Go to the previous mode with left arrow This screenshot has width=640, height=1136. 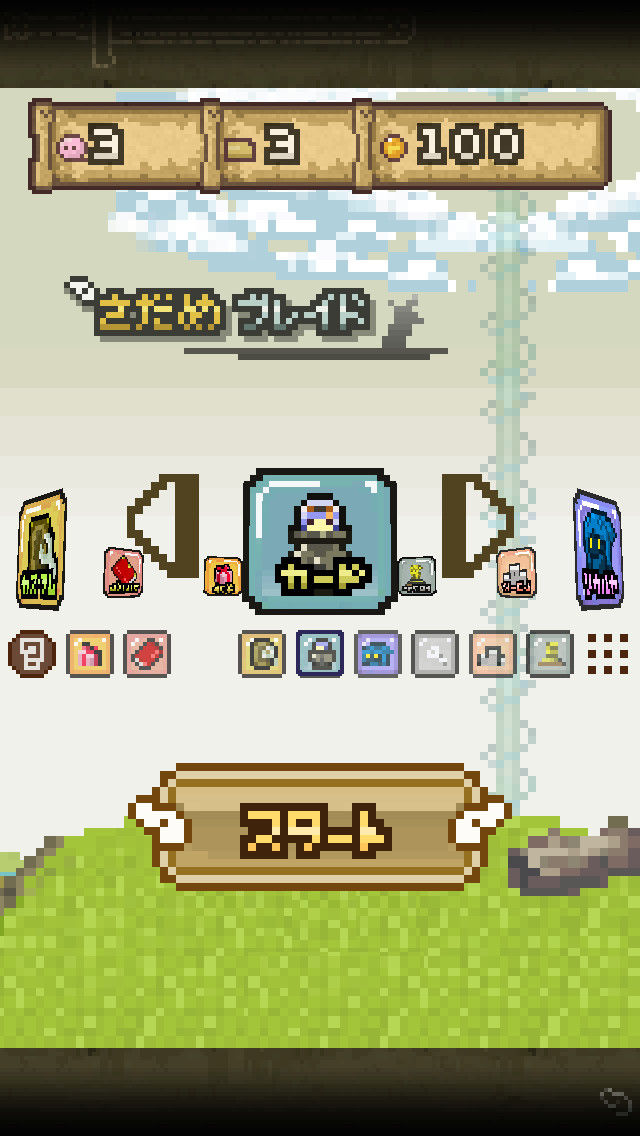pyautogui.click(x=164, y=526)
